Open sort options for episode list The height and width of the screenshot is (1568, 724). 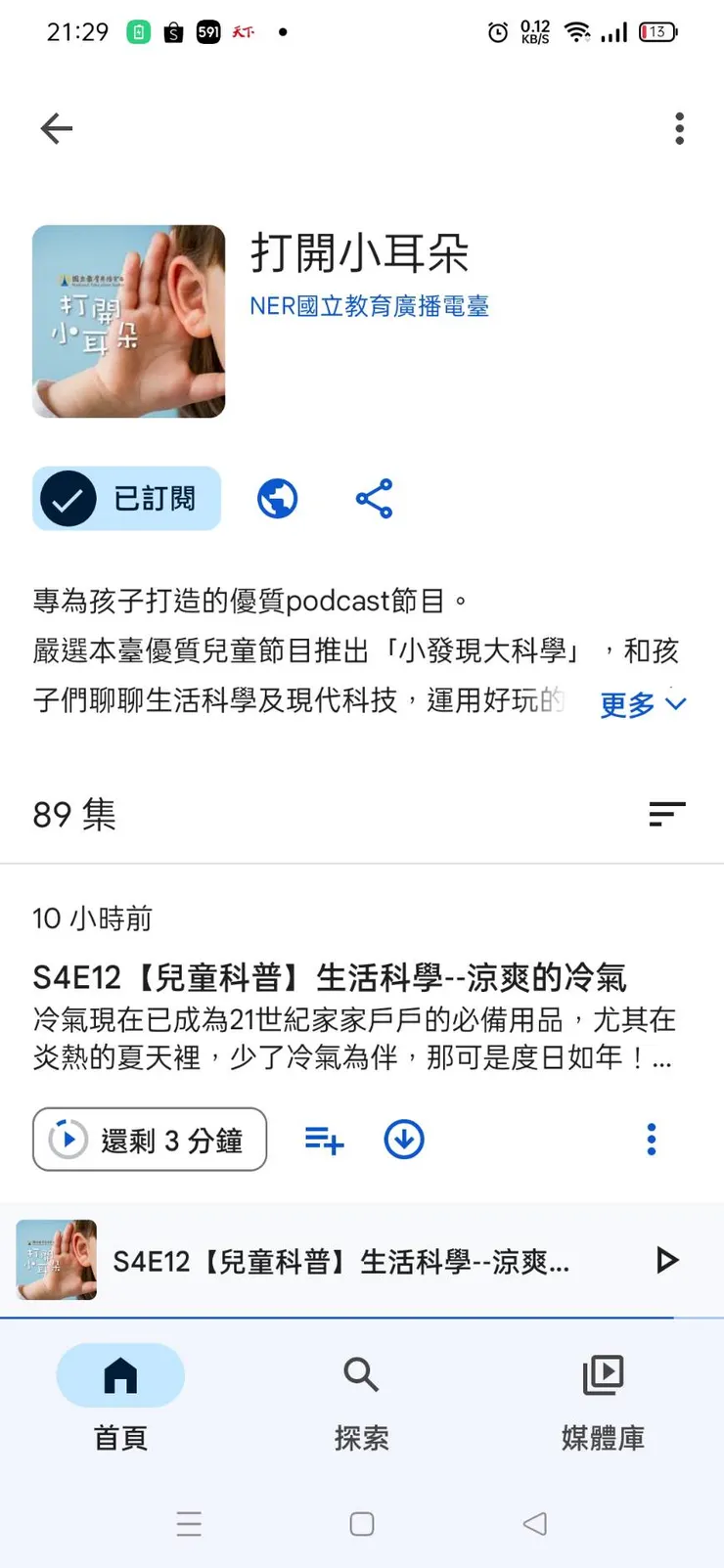pyautogui.click(x=666, y=814)
